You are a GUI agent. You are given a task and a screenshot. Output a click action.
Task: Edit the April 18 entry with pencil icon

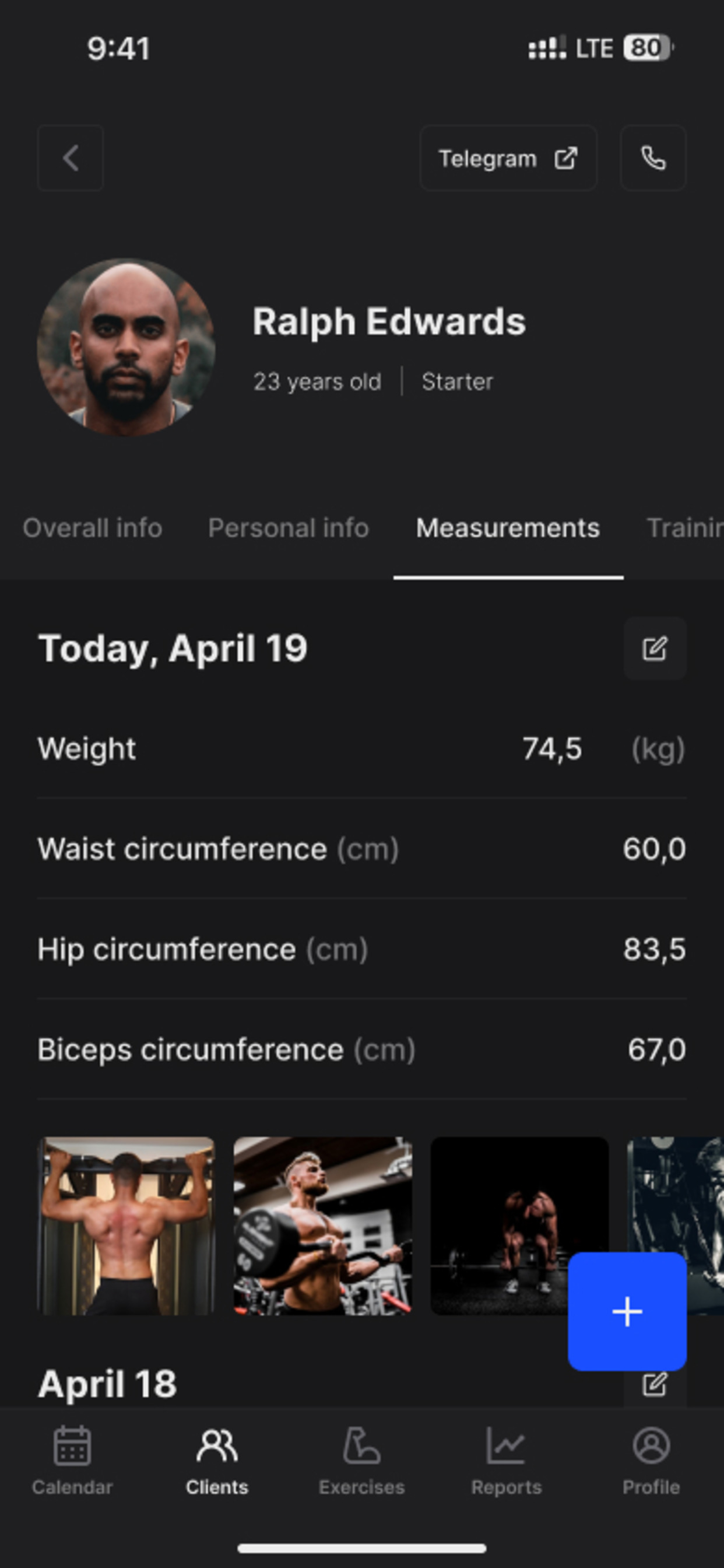(x=655, y=1386)
